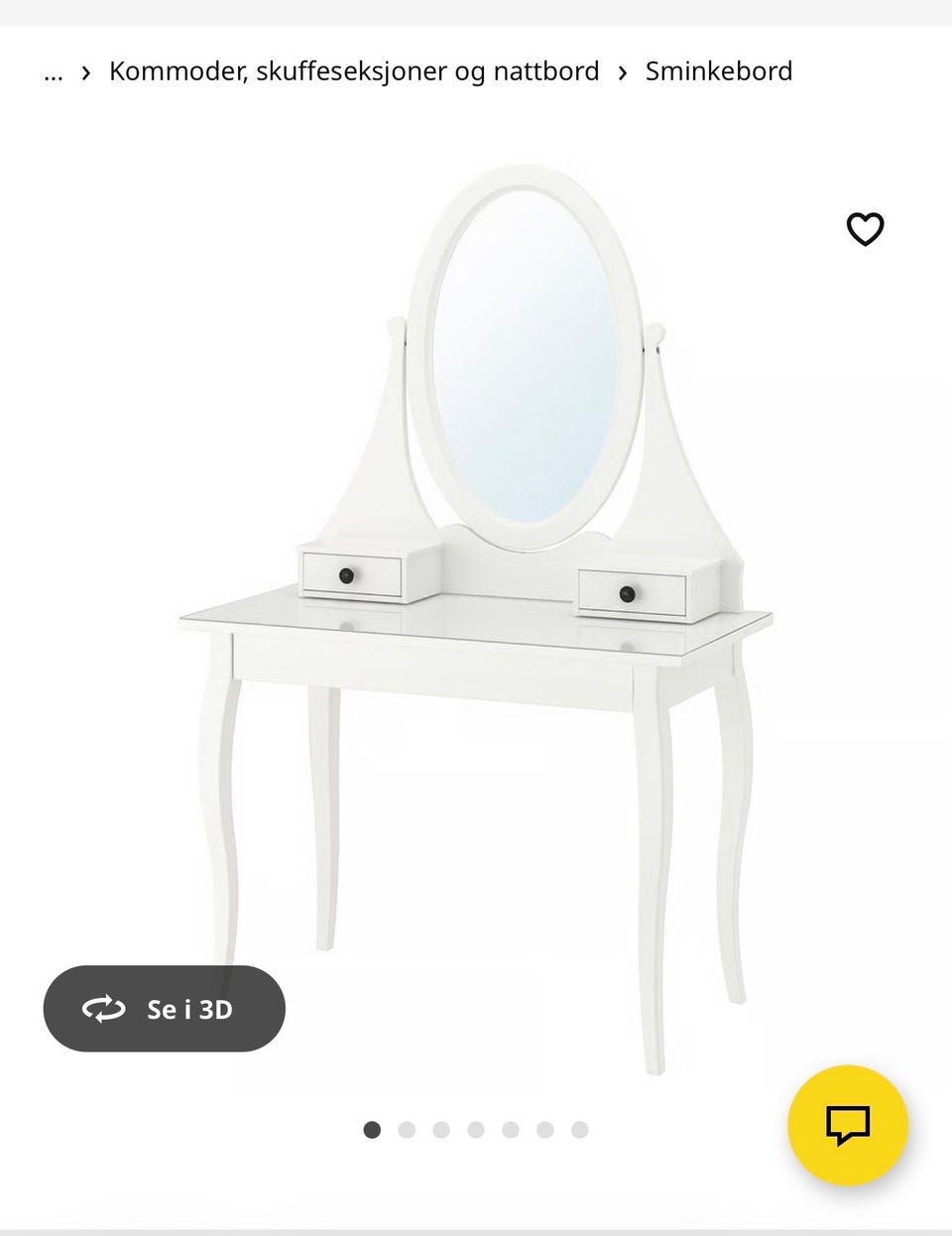This screenshot has height=1236, width=952.
Task: Open the yellow chat support button
Action: (x=848, y=1125)
